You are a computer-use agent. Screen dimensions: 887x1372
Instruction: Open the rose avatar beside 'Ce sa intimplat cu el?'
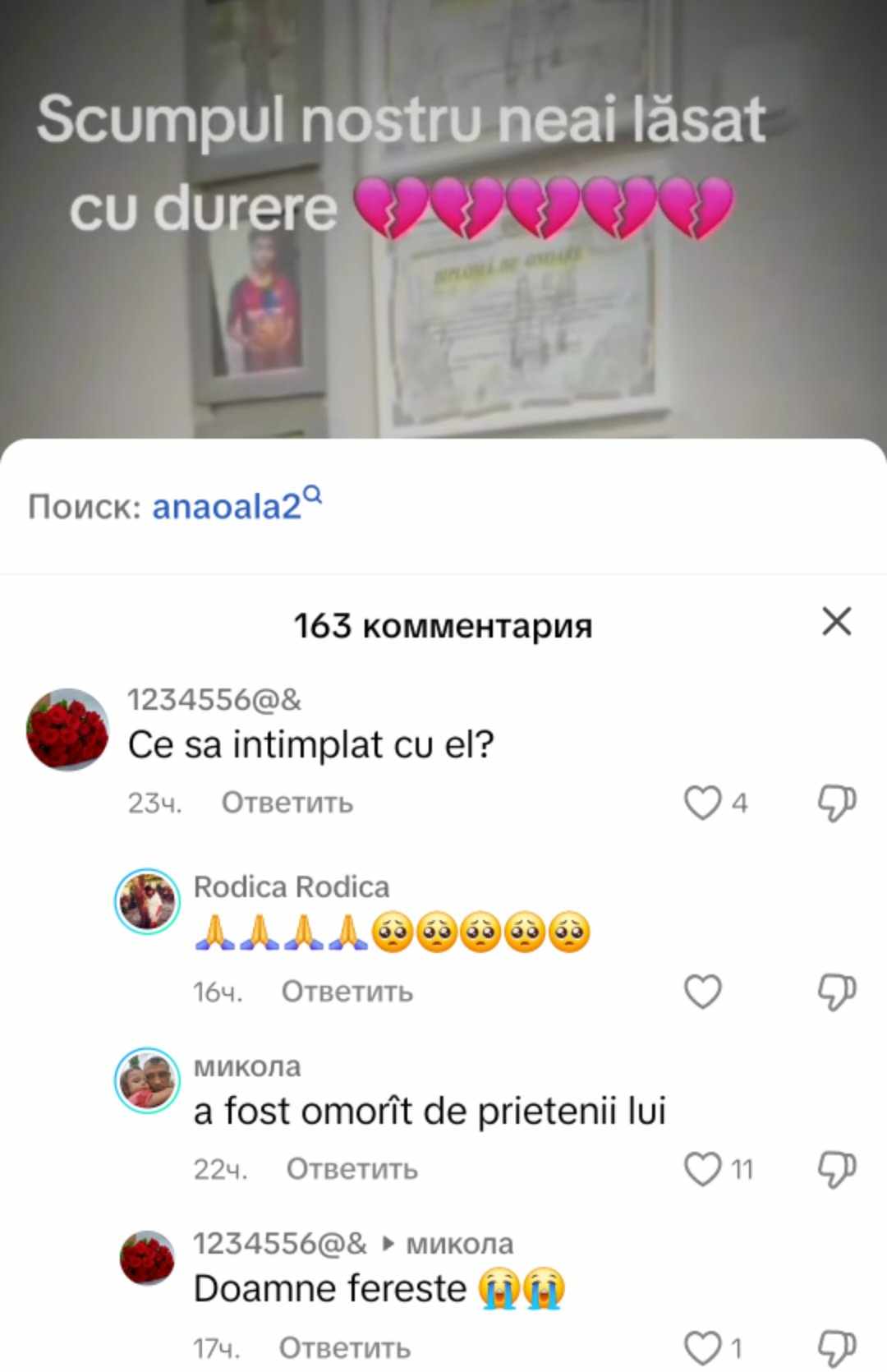[68, 730]
